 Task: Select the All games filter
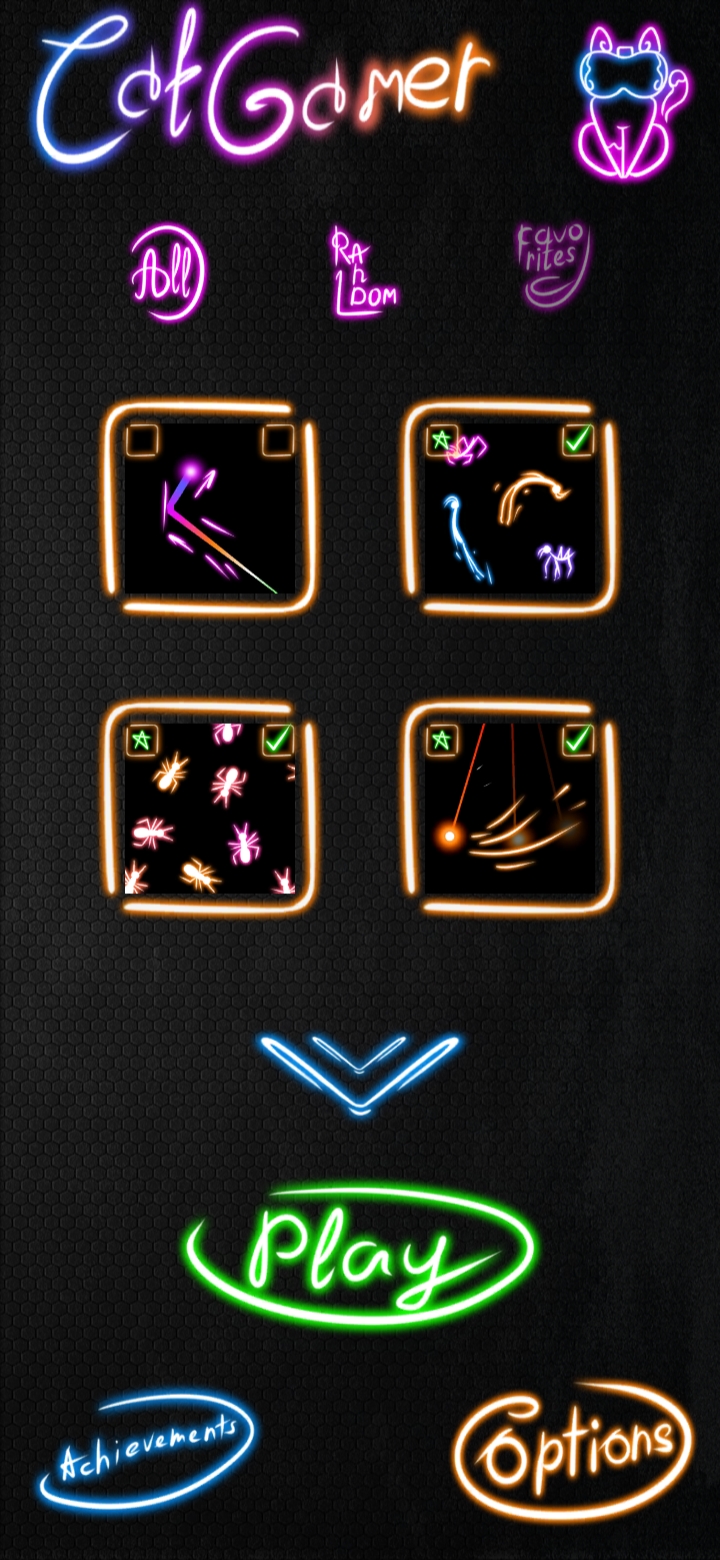pos(167,272)
